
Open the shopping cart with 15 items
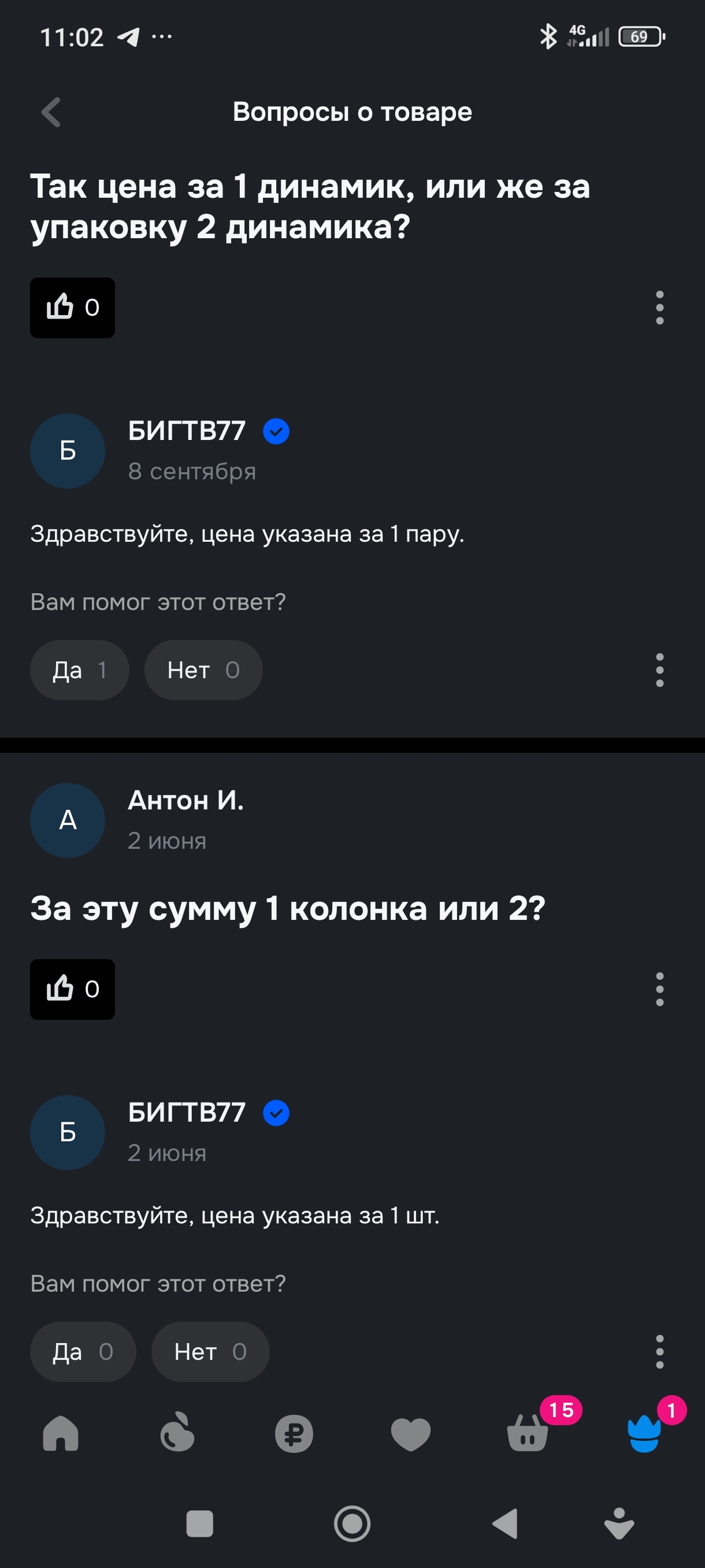point(528,1433)
